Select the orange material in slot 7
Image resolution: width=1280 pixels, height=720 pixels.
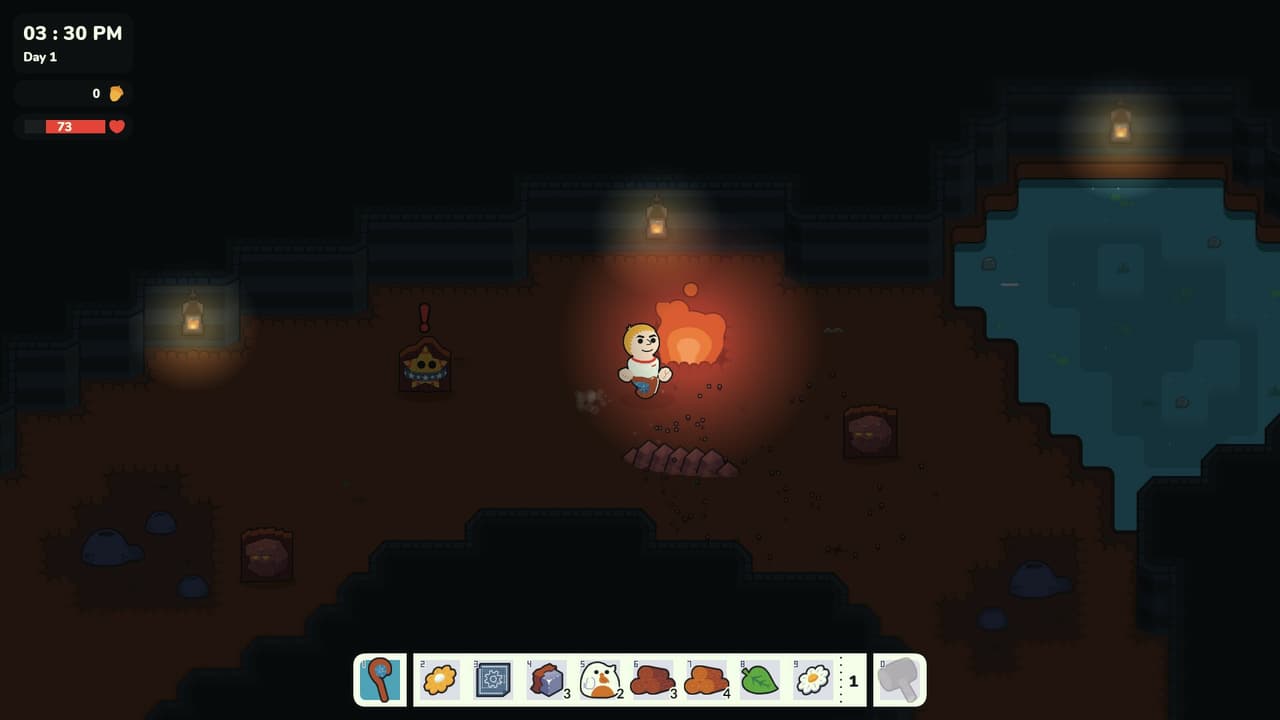pyautogui.click(x=706, y=680)
